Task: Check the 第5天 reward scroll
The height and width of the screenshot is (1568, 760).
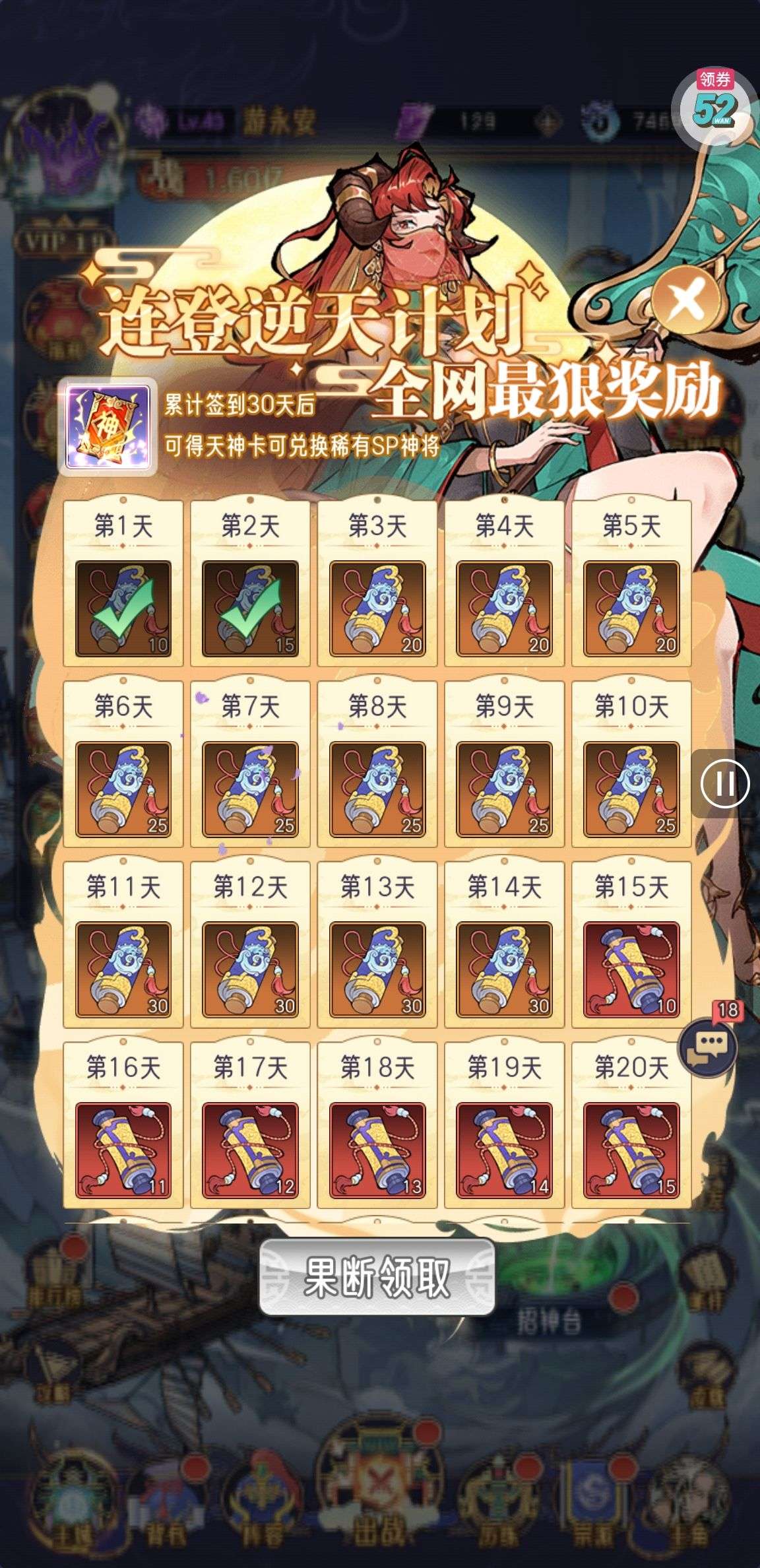Action: (x=631, y=608)
